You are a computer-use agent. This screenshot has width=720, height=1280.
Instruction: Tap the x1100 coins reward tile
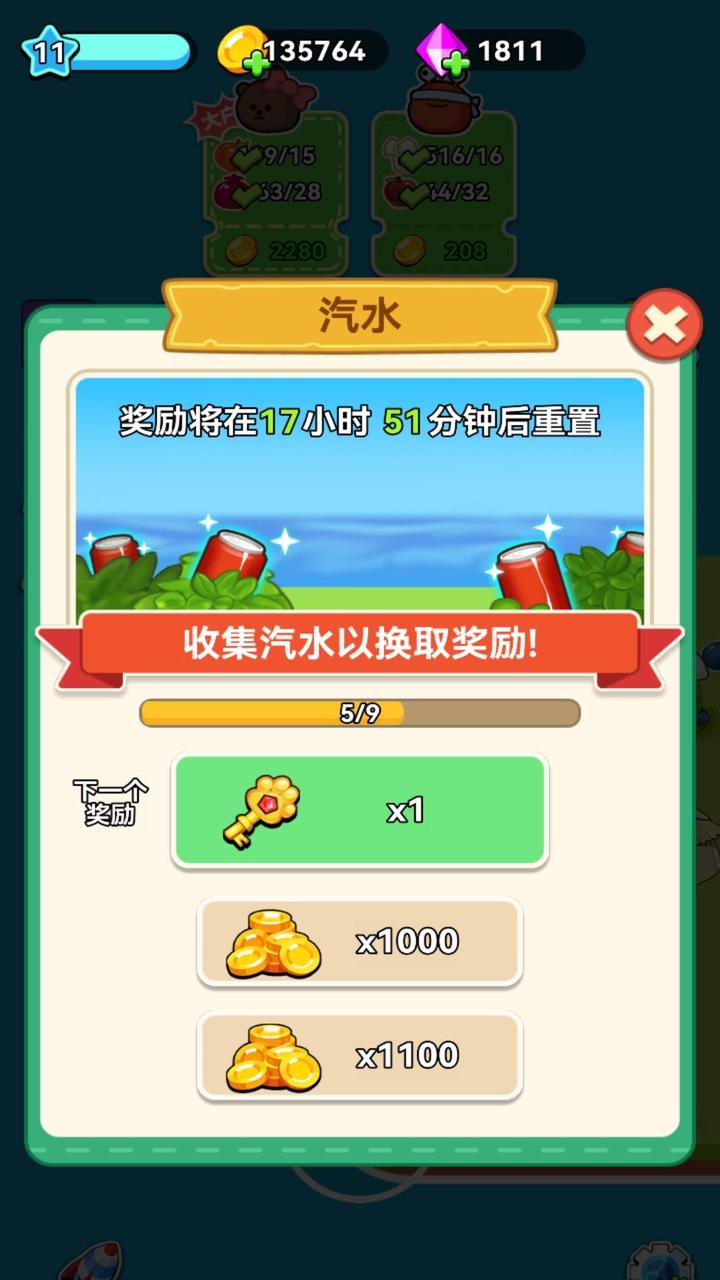(360, 1055)
